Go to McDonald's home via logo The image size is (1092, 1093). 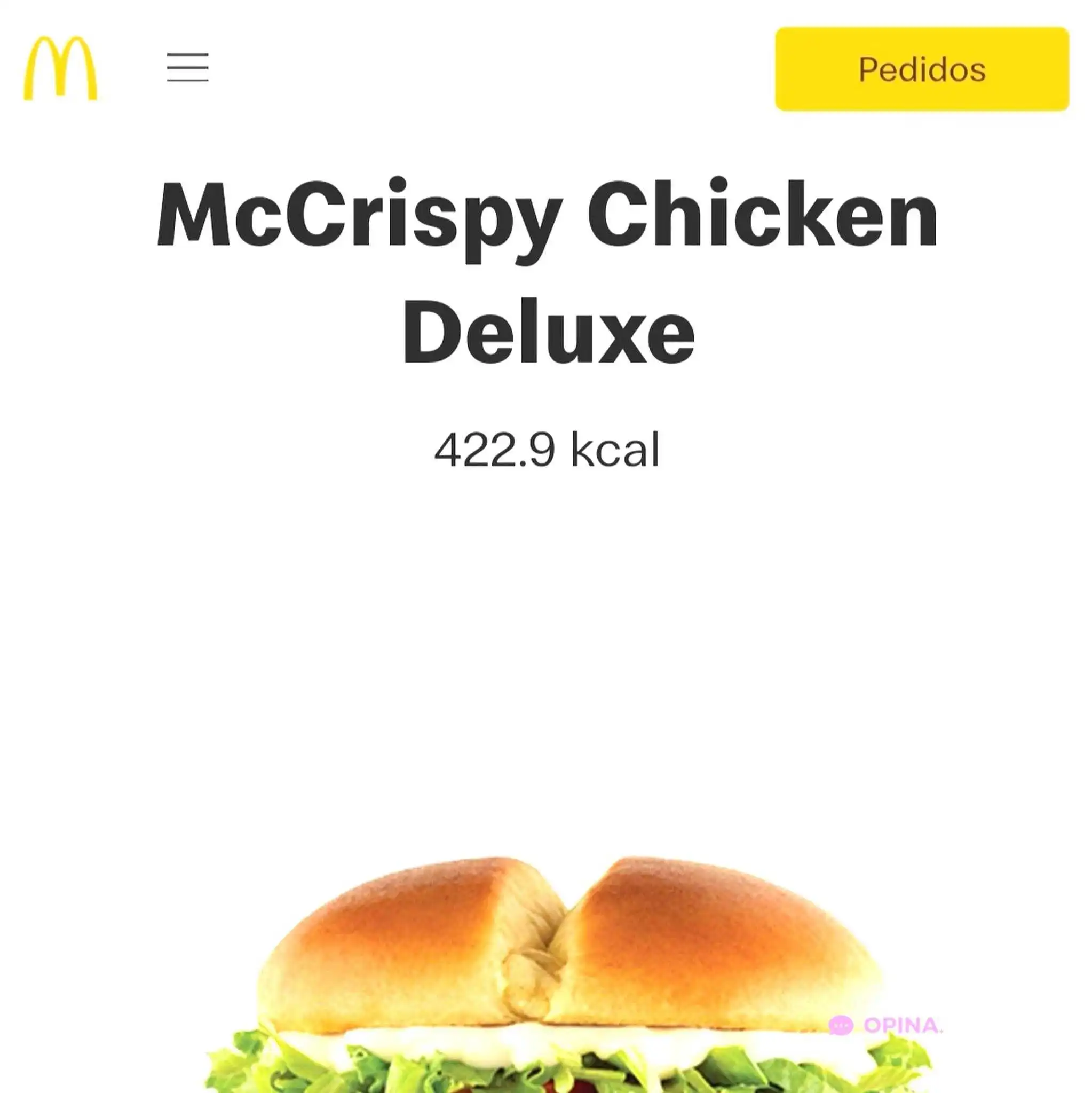point(60,68)
